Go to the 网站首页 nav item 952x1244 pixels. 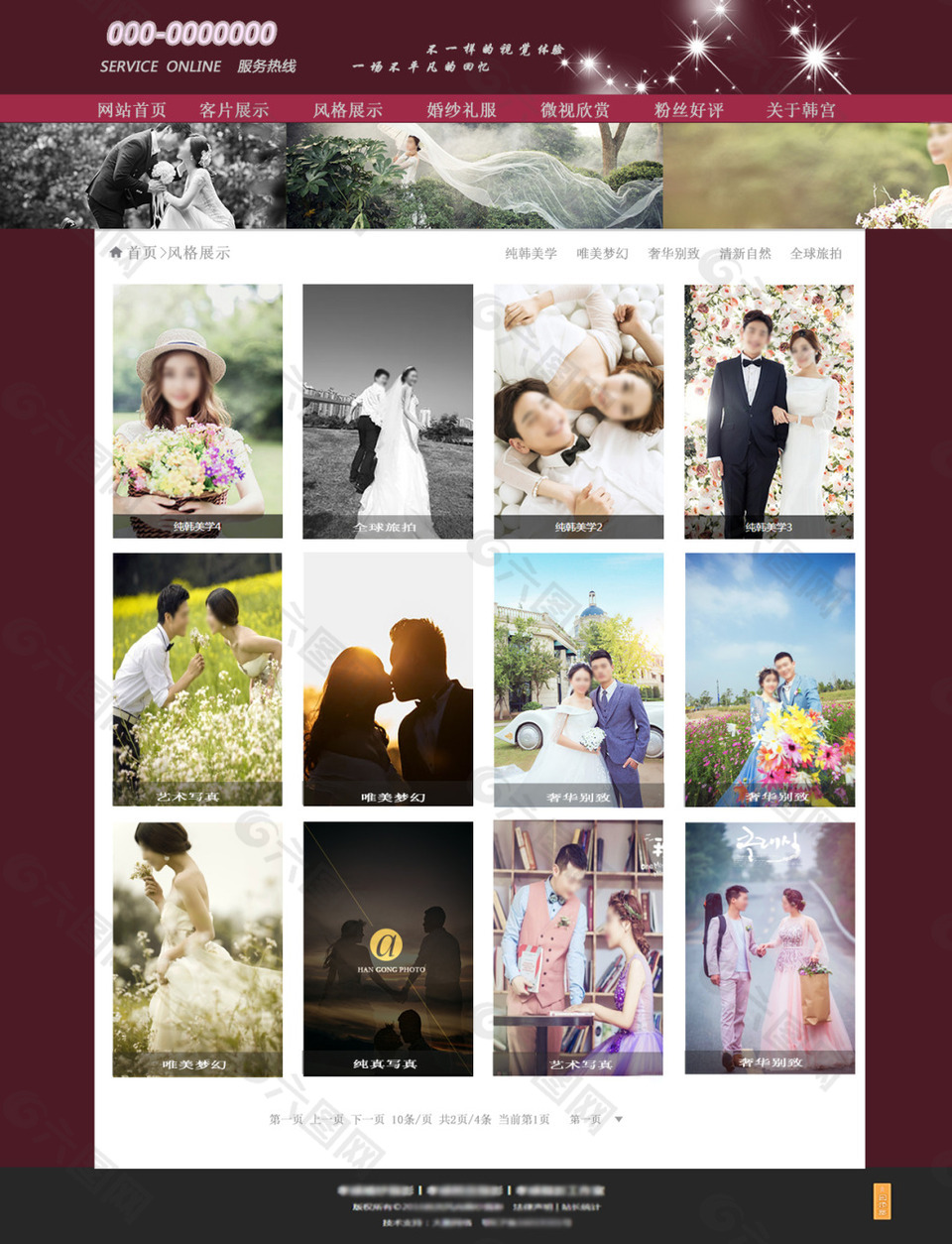click(132, 110)
